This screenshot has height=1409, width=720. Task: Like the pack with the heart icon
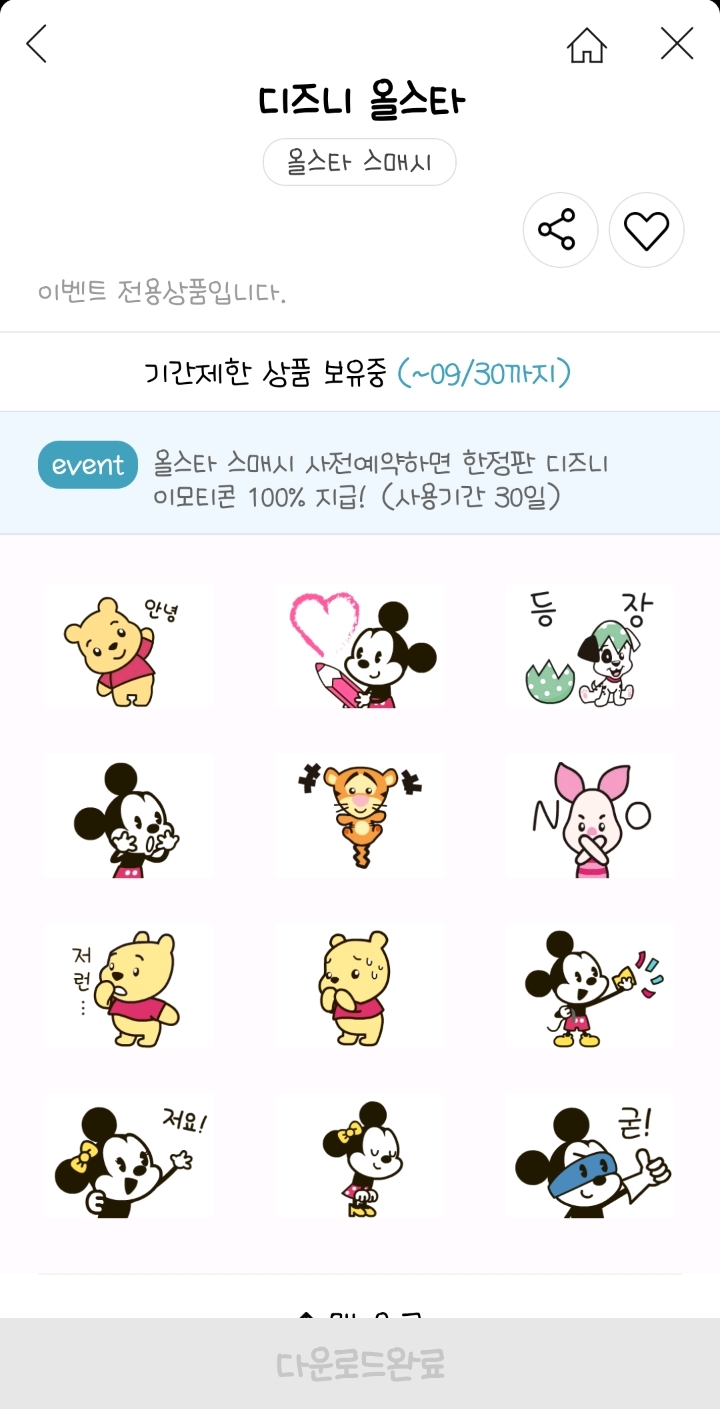point(646,230)
